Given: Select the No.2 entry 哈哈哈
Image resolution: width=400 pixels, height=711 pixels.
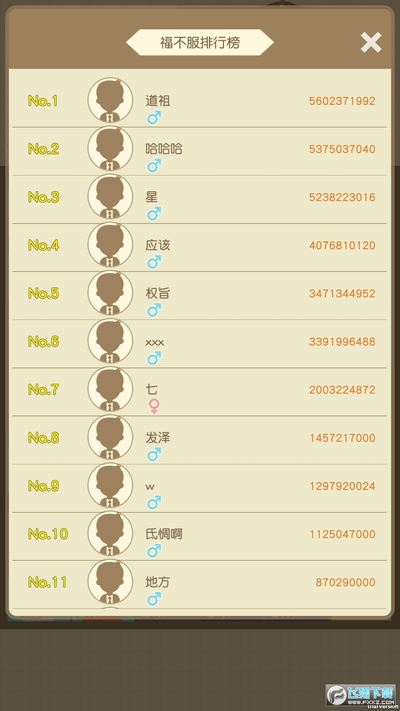Looking at the screenshot, I should coord(200,151).
